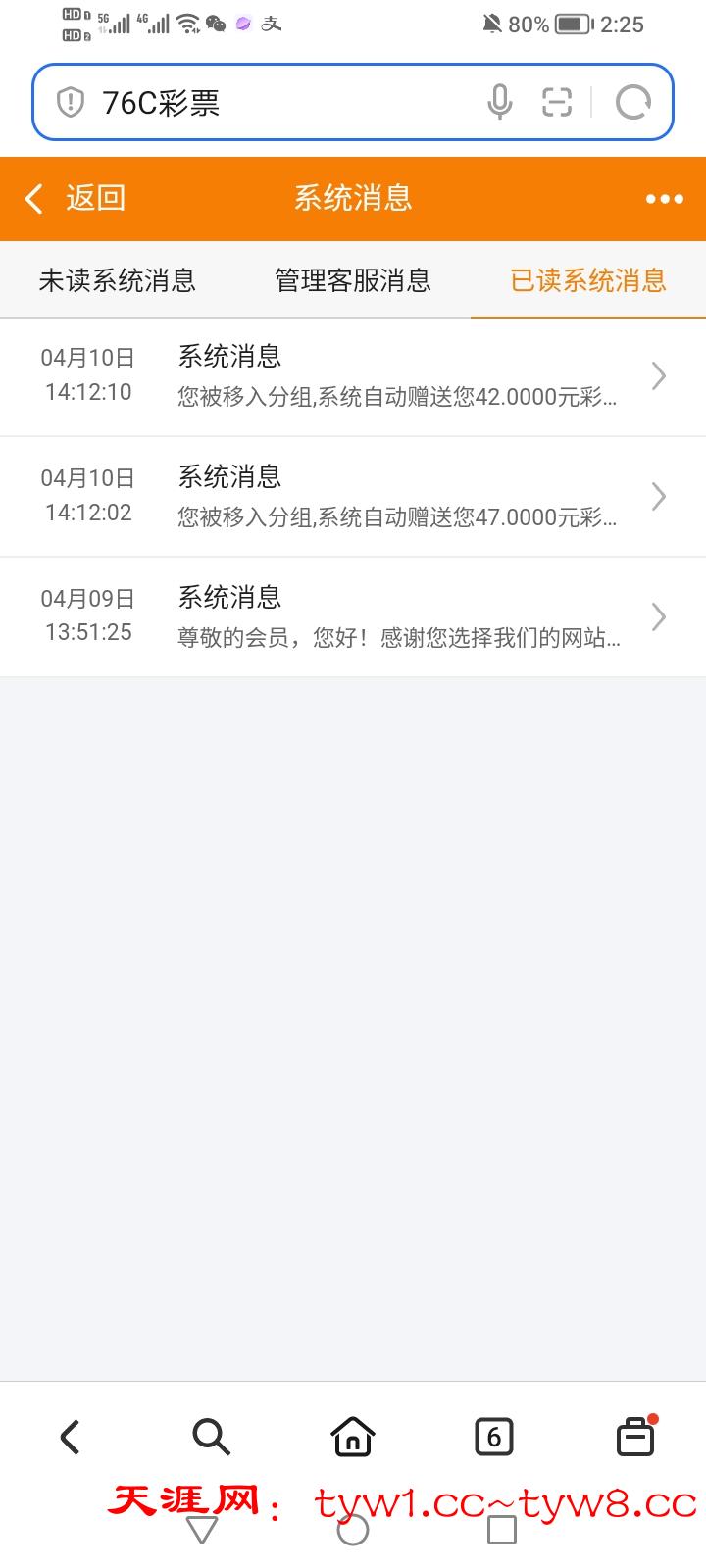Go back with the browser back arrow
Screen dimensions: 706x1568
pos(71,1438)
